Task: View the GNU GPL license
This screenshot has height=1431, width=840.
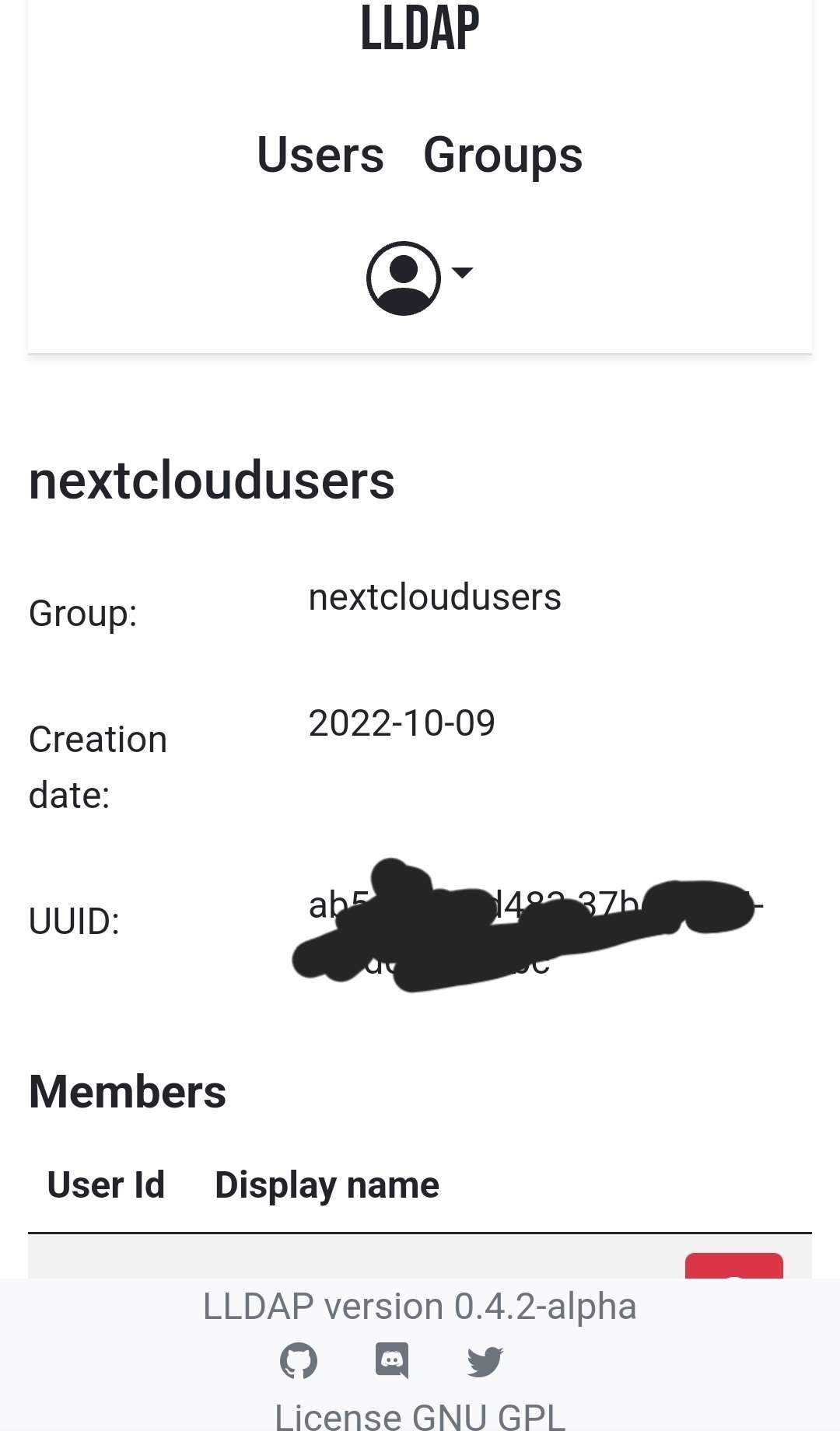Action: point(420,1415)
